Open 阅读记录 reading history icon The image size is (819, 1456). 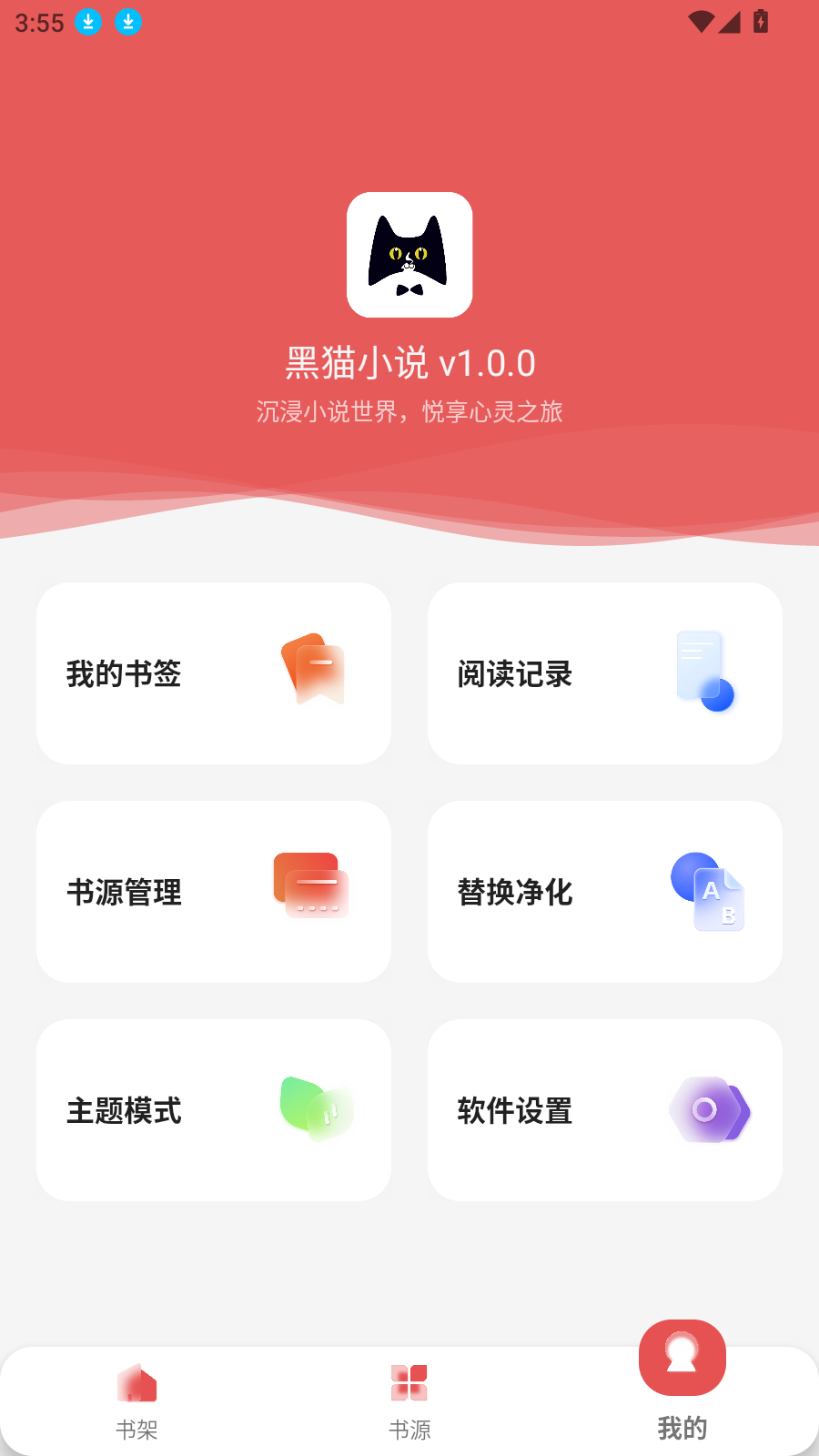pos(704,672)
